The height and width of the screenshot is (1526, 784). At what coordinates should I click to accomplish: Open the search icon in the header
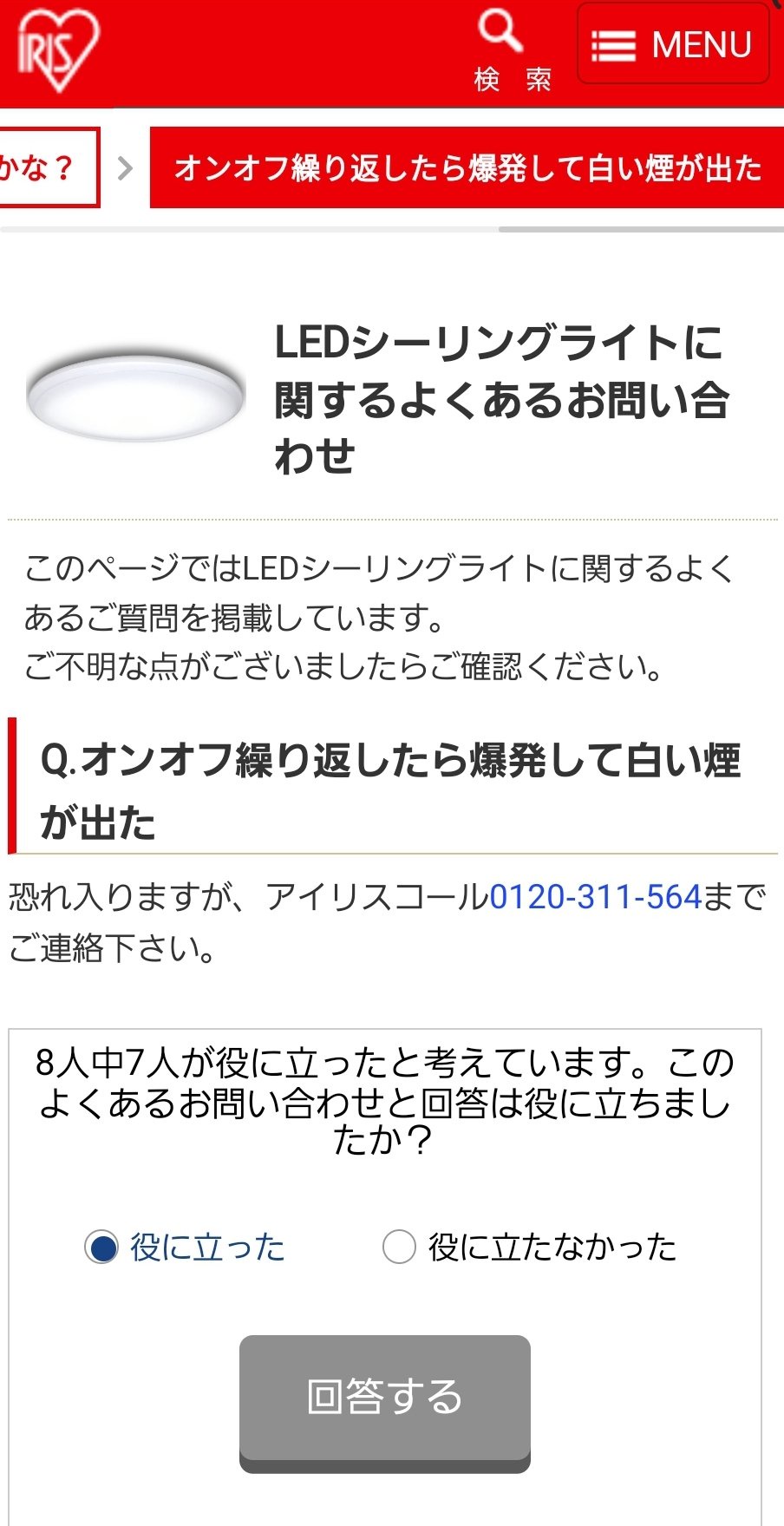511,50
